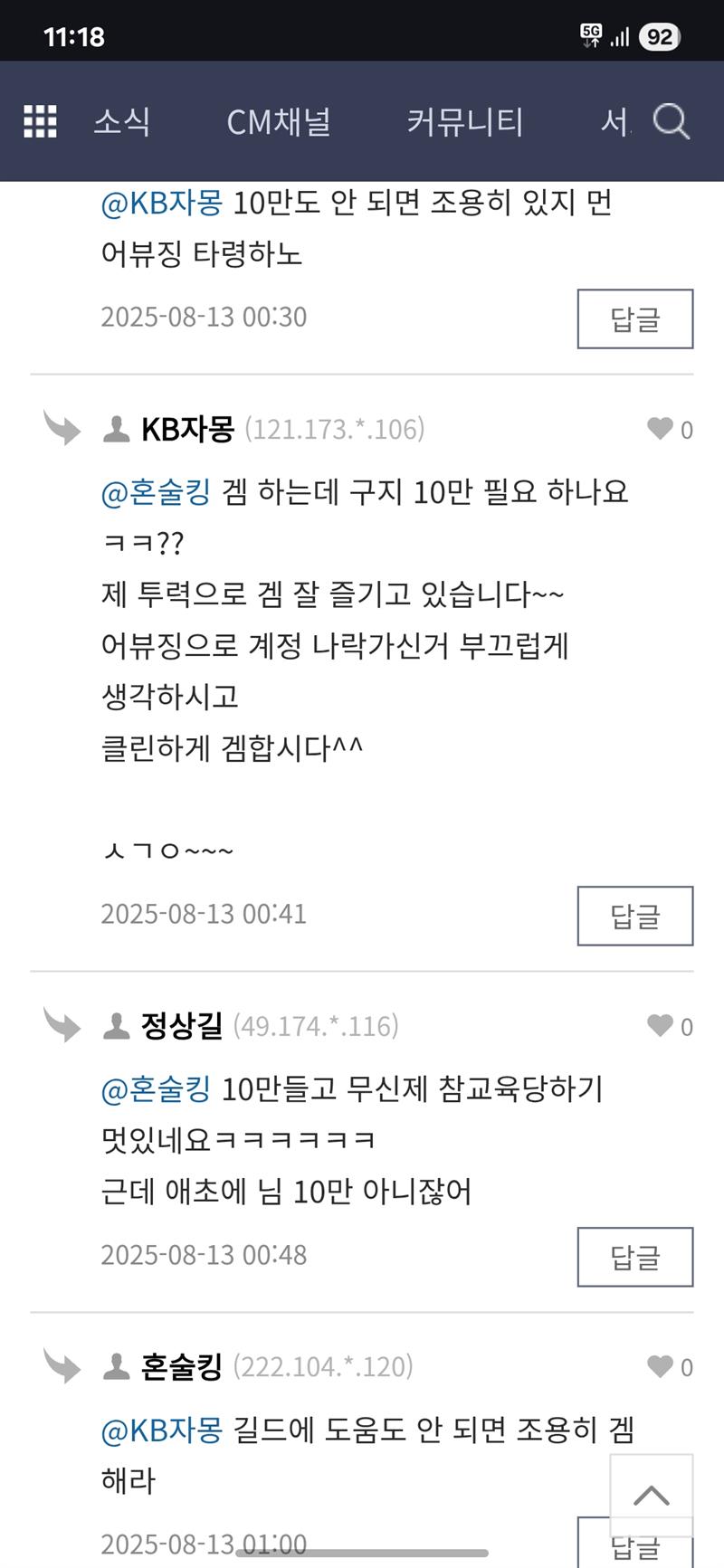Tap 답글 under KB자몽's 00:41 comment
Screen dimensions: 724x1568
(634, 916)
